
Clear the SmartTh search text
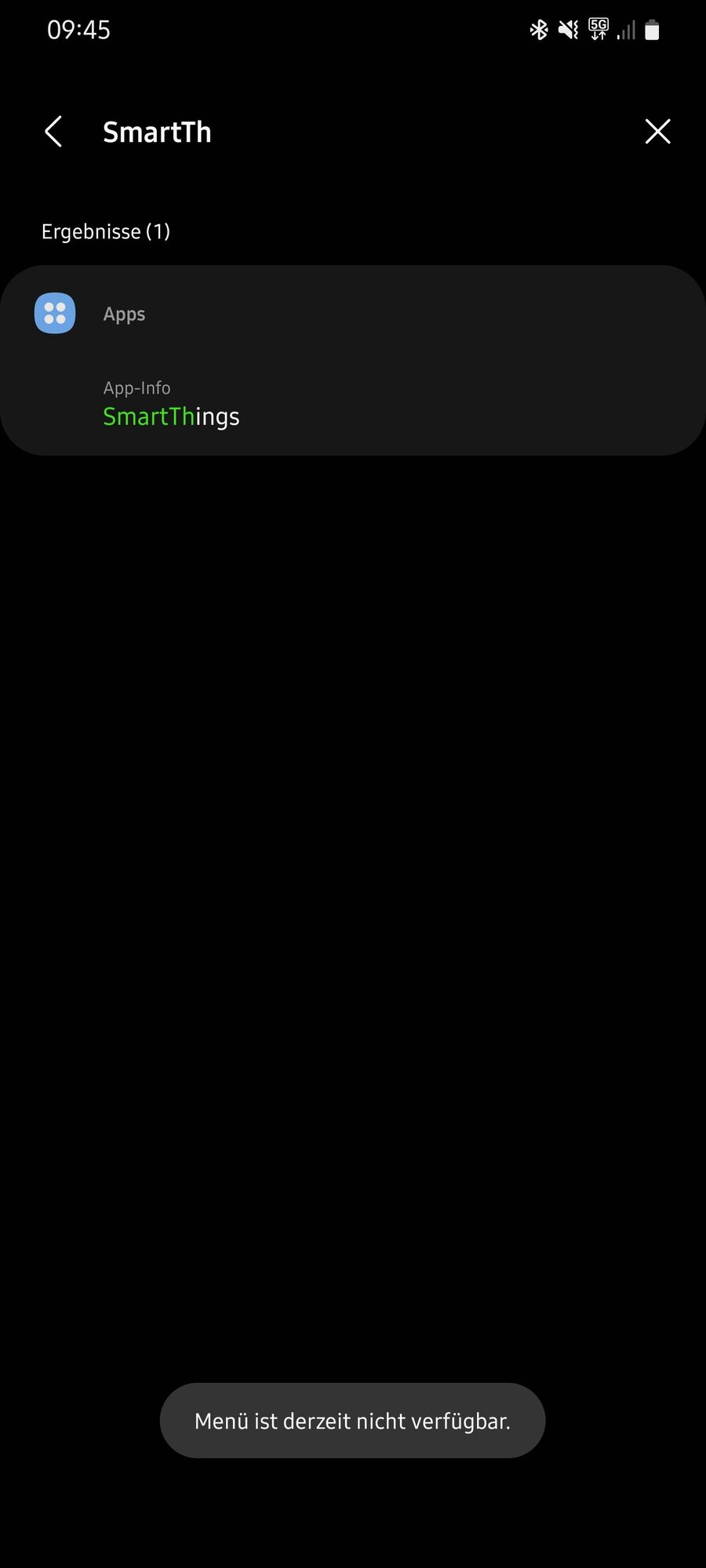click(x=657, y=132)
